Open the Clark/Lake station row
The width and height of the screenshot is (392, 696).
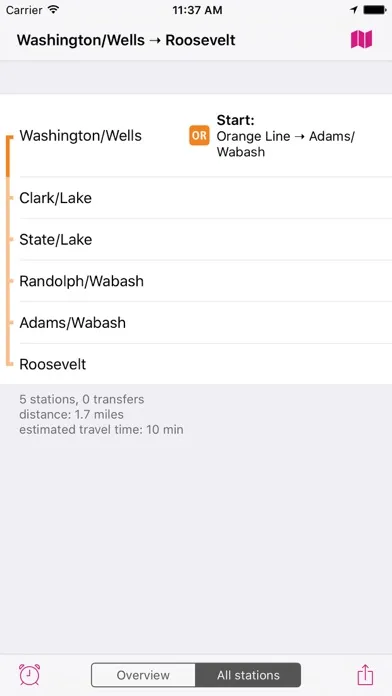pos(196,198)
